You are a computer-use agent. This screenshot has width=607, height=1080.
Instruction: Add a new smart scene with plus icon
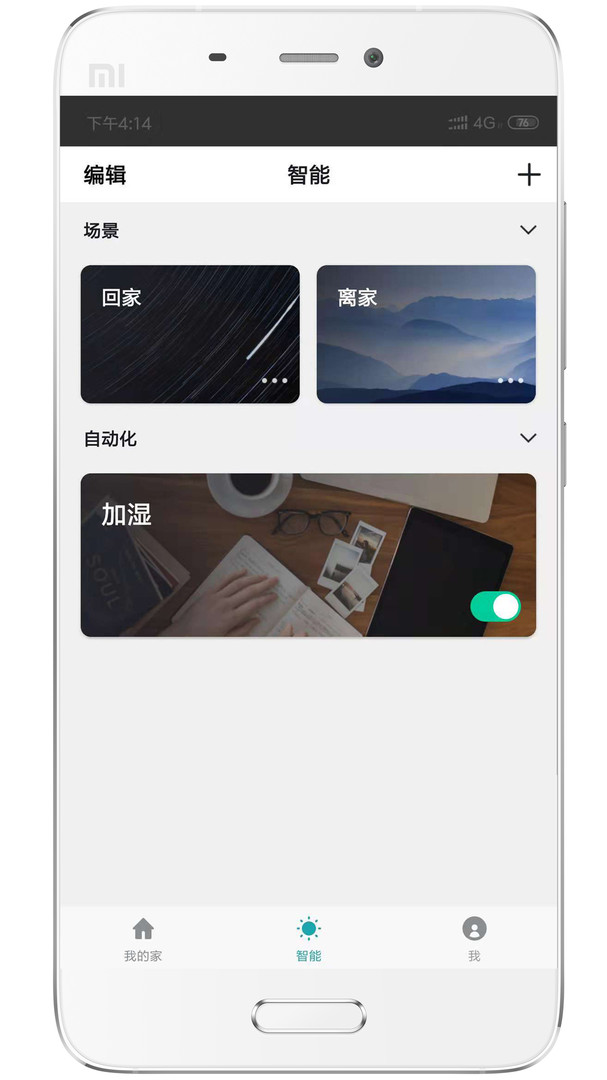click(x=528, y=175)
